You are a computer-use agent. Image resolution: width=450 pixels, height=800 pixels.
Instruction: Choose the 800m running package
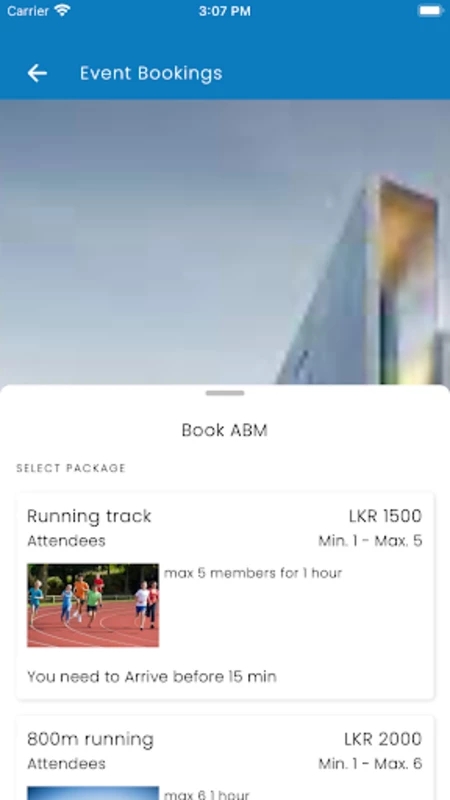tap(225, 758)
